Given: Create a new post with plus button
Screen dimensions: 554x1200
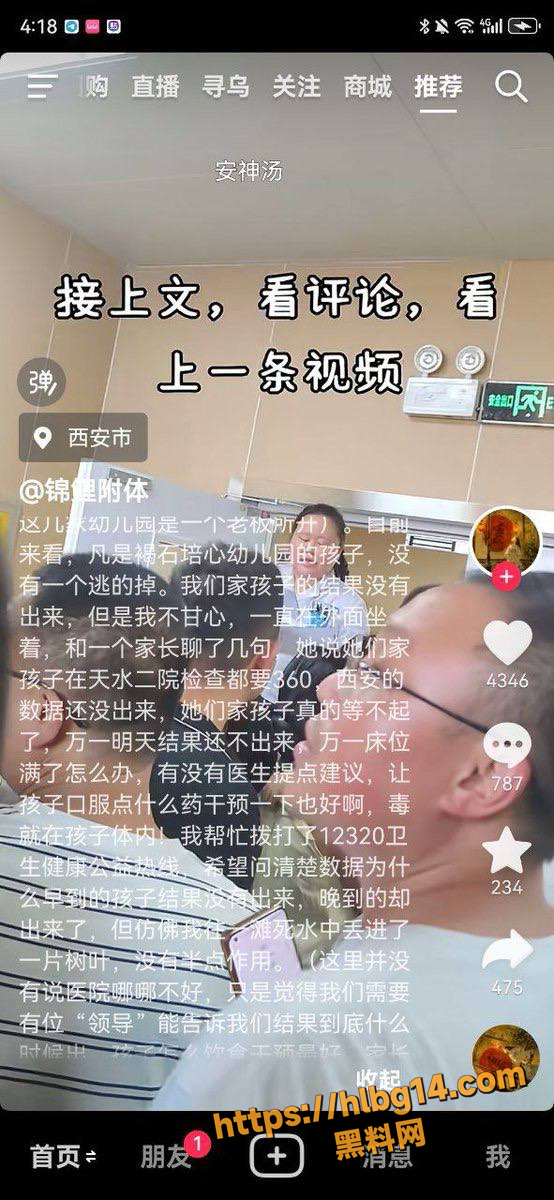Looking at the screenshot, I should click(x=277, y=1157).
